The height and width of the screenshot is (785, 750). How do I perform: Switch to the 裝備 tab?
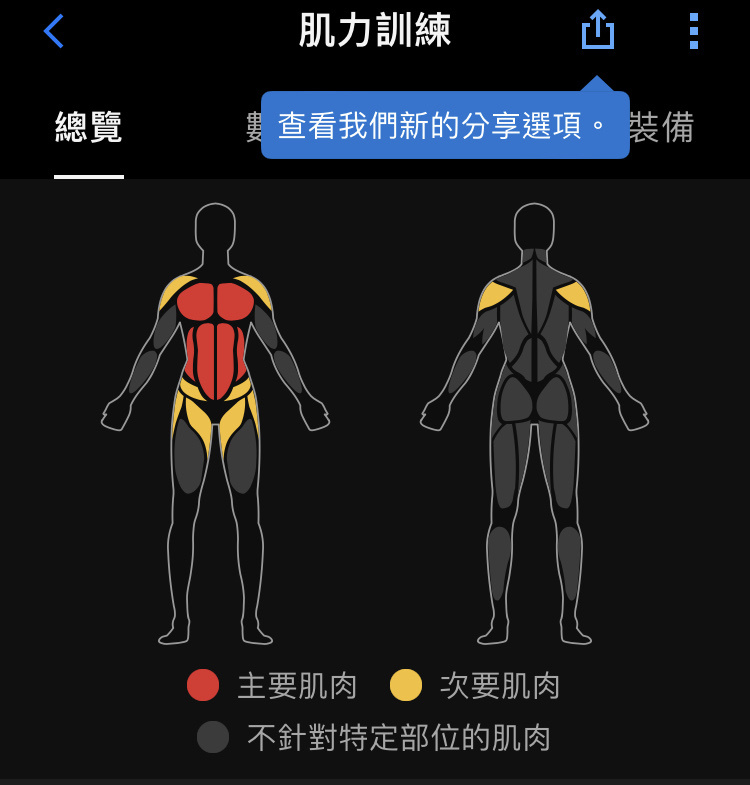[662, 128]
